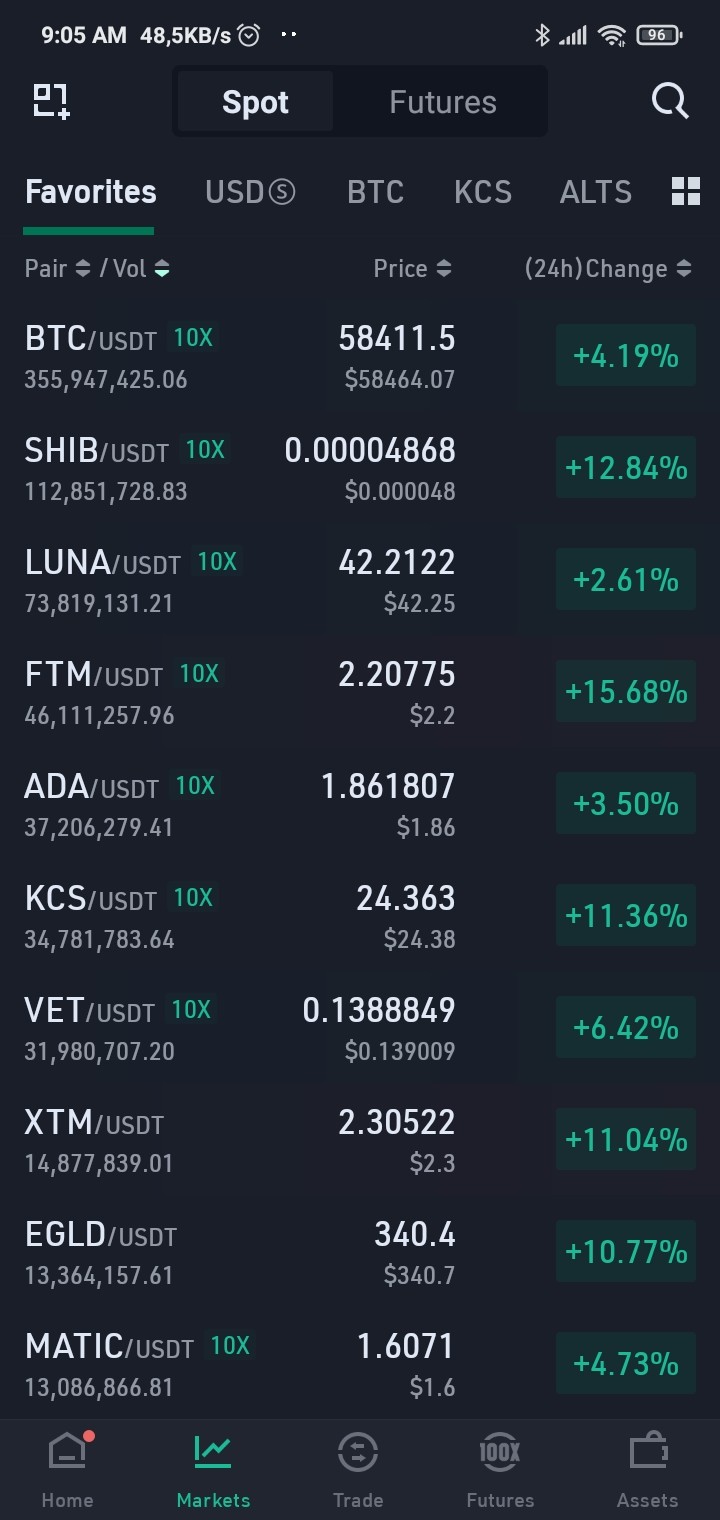Image resolution: width=720 pixels, height=1520 pixels.
Task: Open the Trade tab
Action: click(358, 1470)
